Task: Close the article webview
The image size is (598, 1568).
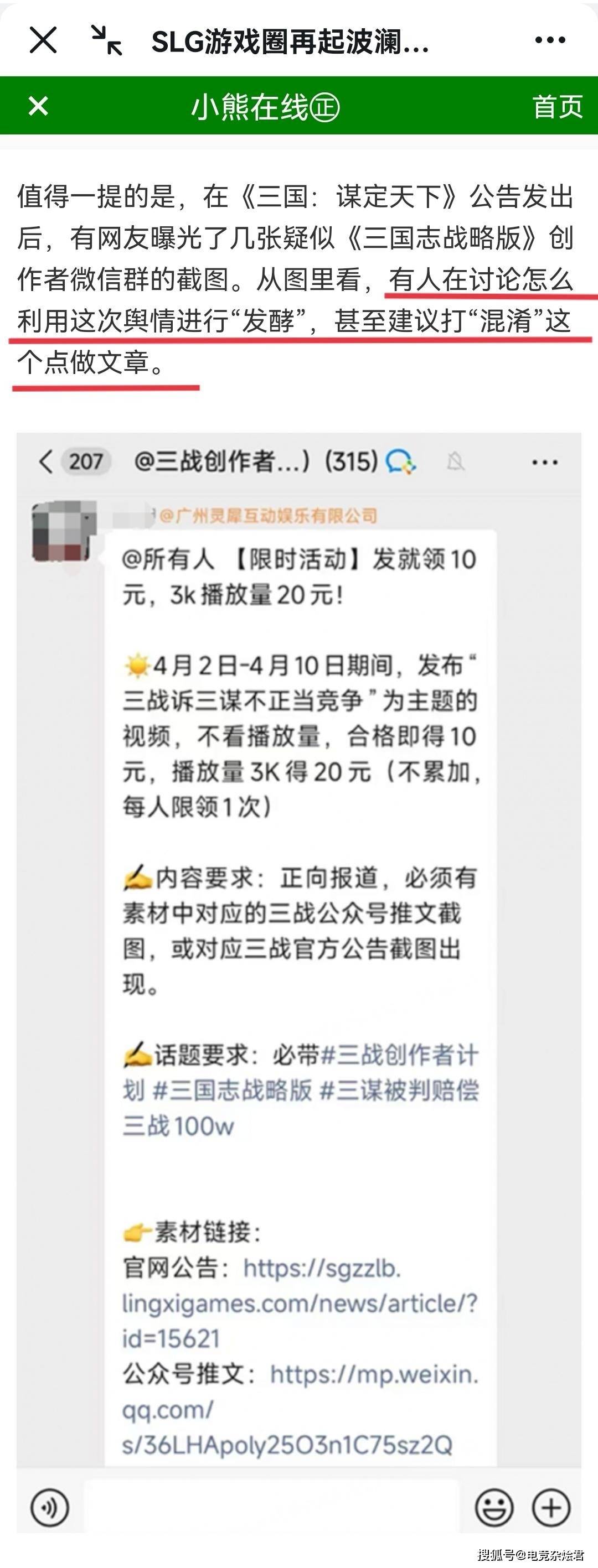Action: click(x=43, y=41)
